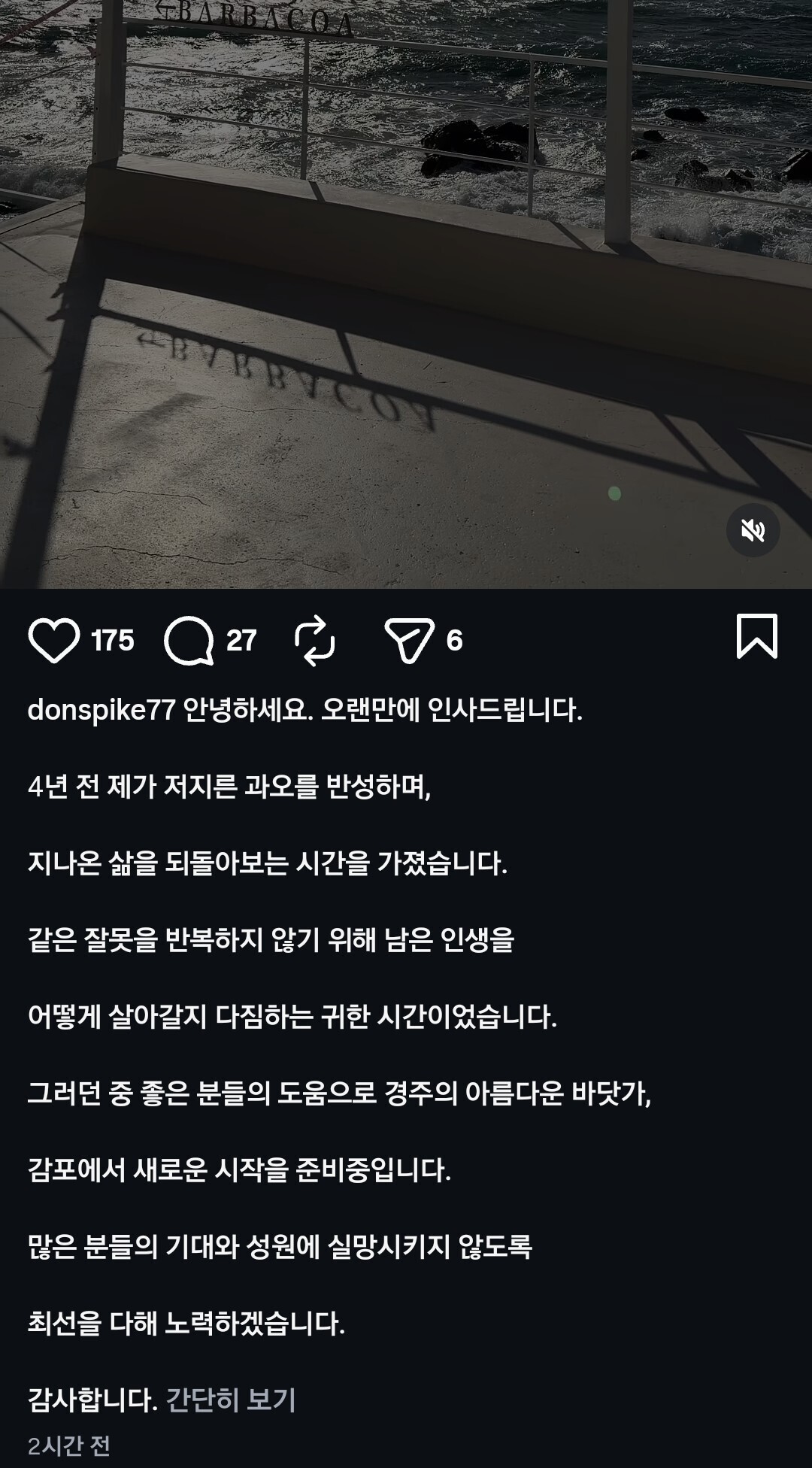The width and height of the screenshot is (812, 1468).
Task: Bookmark this post
Action: (756, 637)
